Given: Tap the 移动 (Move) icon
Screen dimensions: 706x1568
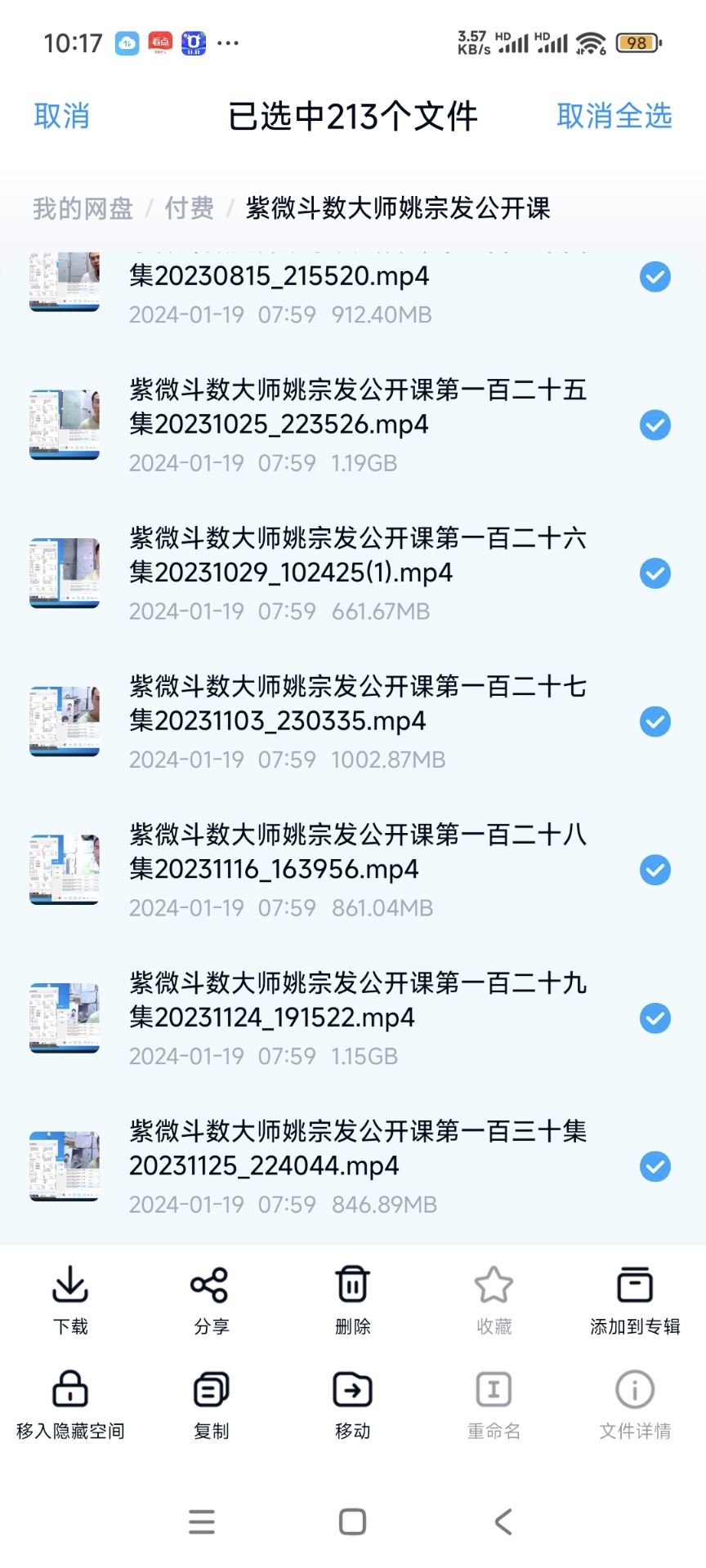Looking at the screenshot, I should tap(351, 1388).
